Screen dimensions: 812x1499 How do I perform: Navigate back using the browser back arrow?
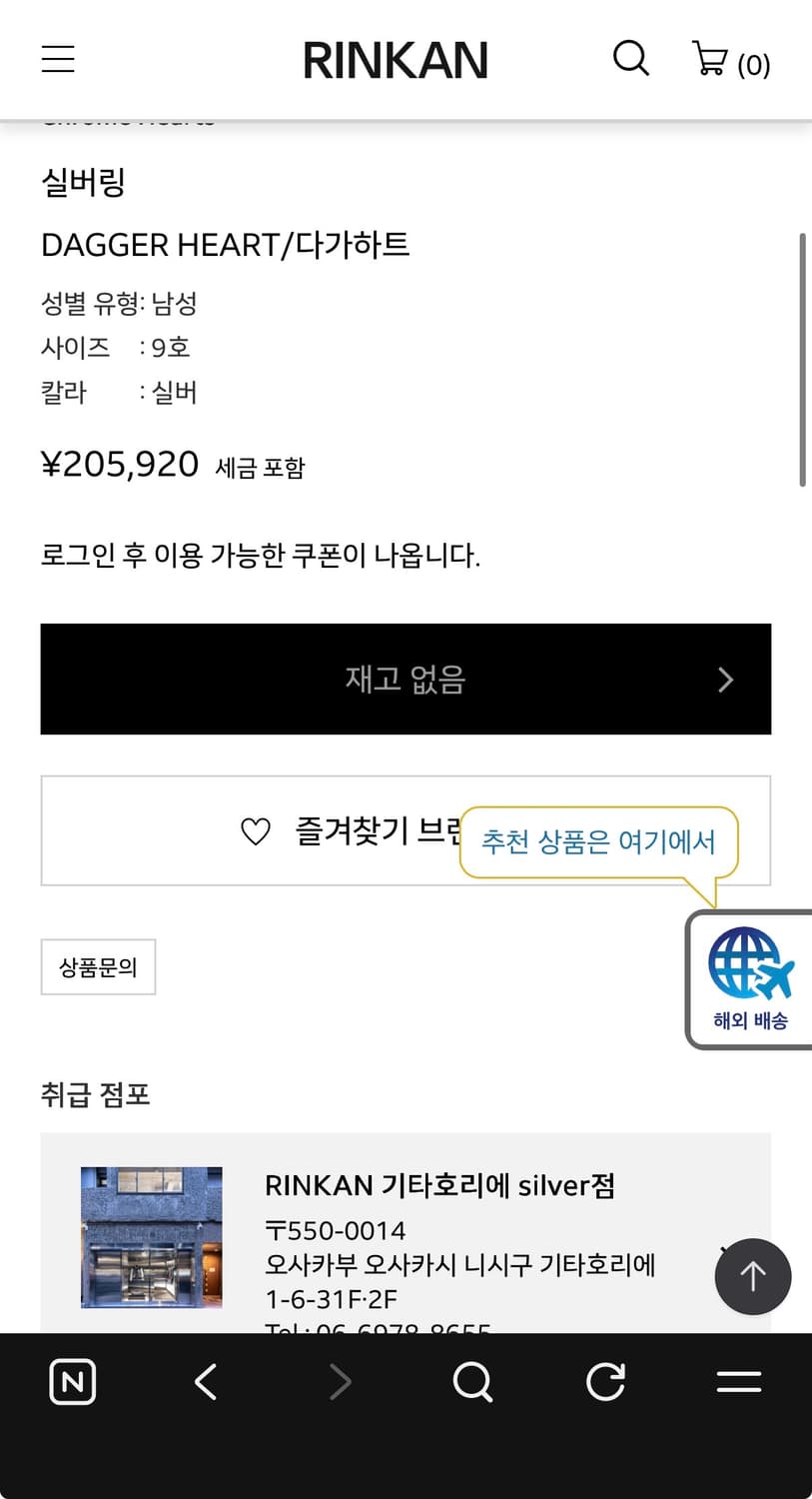coord(205,1382)
